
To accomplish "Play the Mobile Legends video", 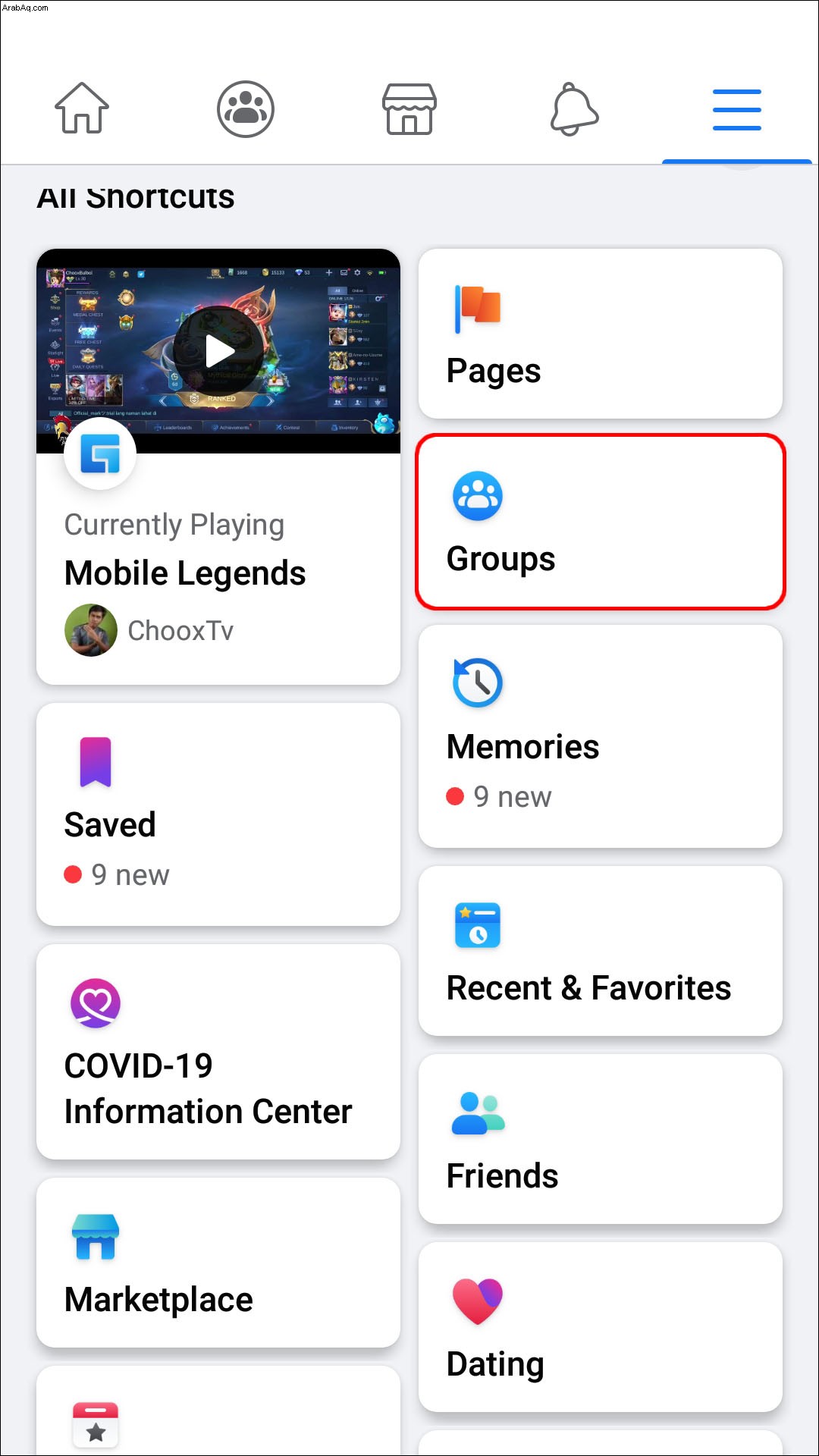I will (x=219, y=351).
